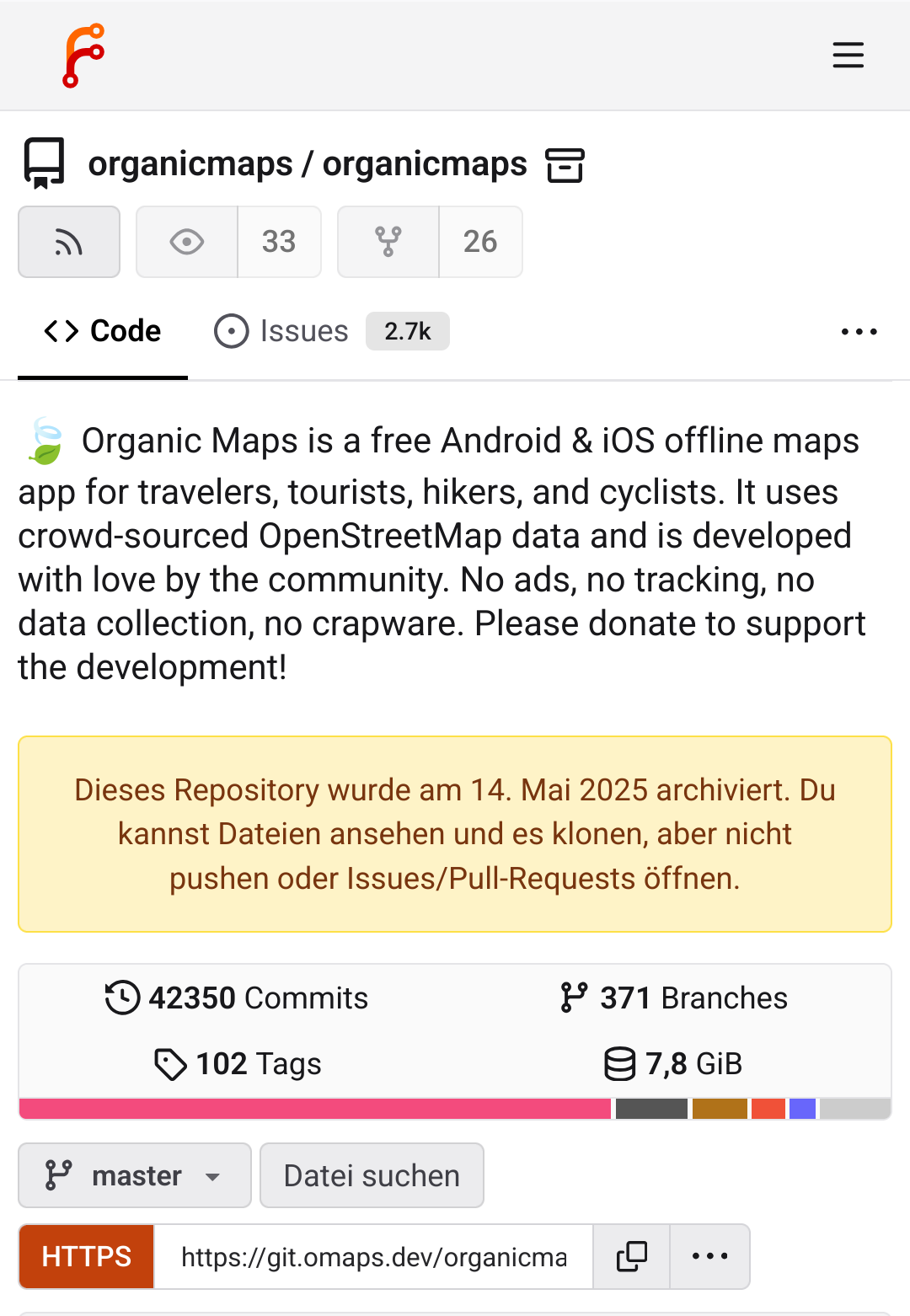
Task: Tap the Datei suchen button
Action: click(372, 1175)
